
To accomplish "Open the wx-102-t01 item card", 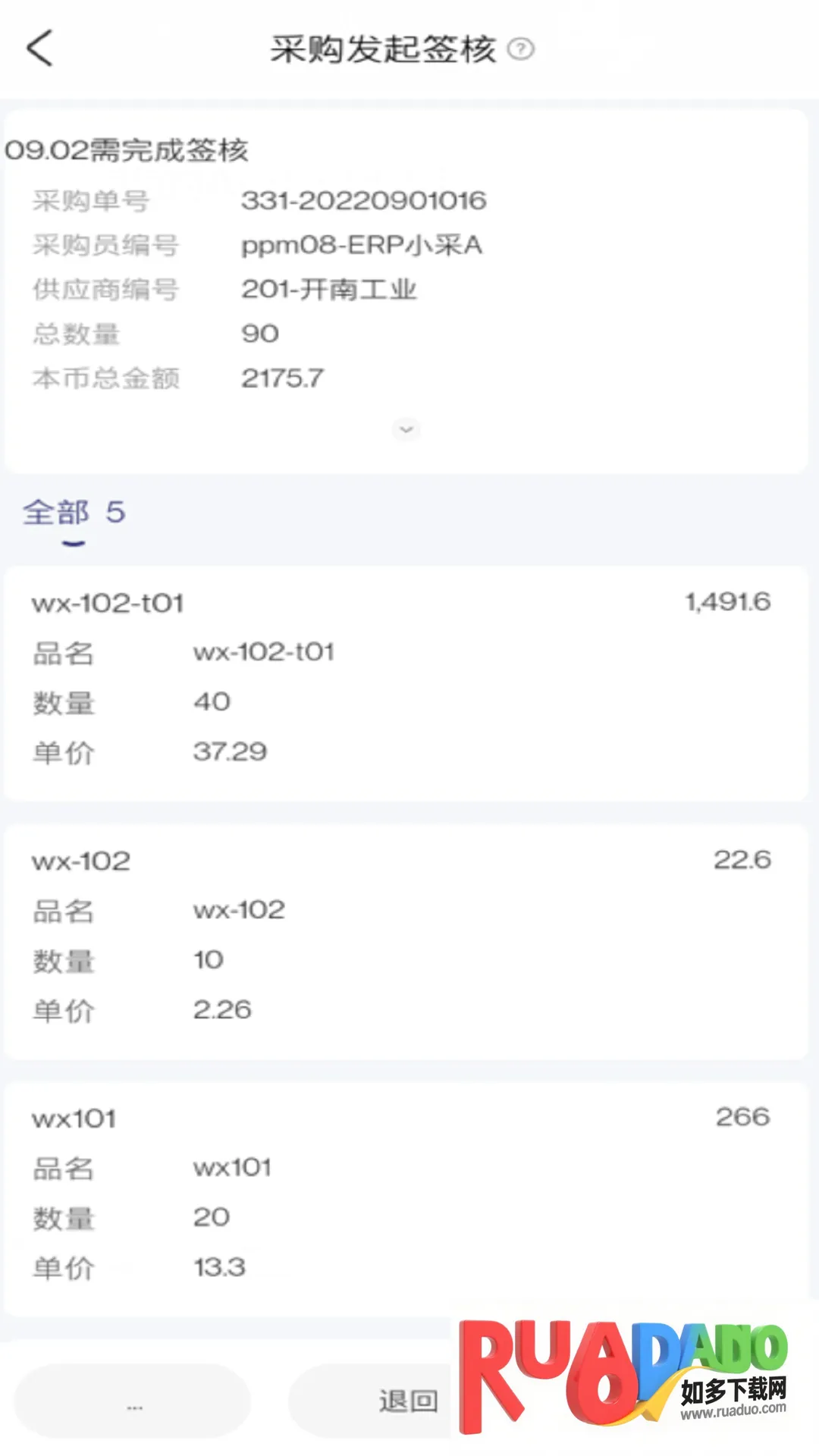I will 406,682.
